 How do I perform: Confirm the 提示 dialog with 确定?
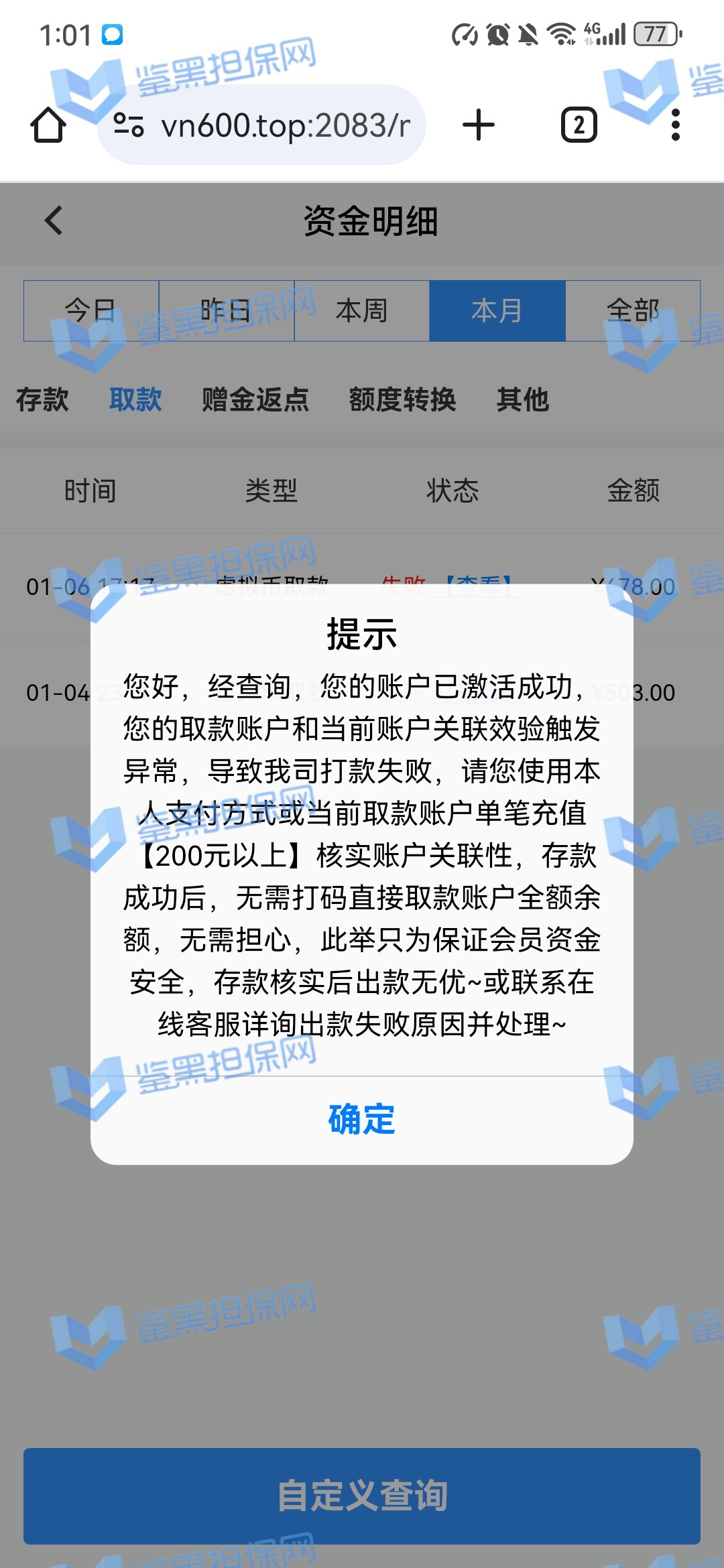coord(362,1119)
